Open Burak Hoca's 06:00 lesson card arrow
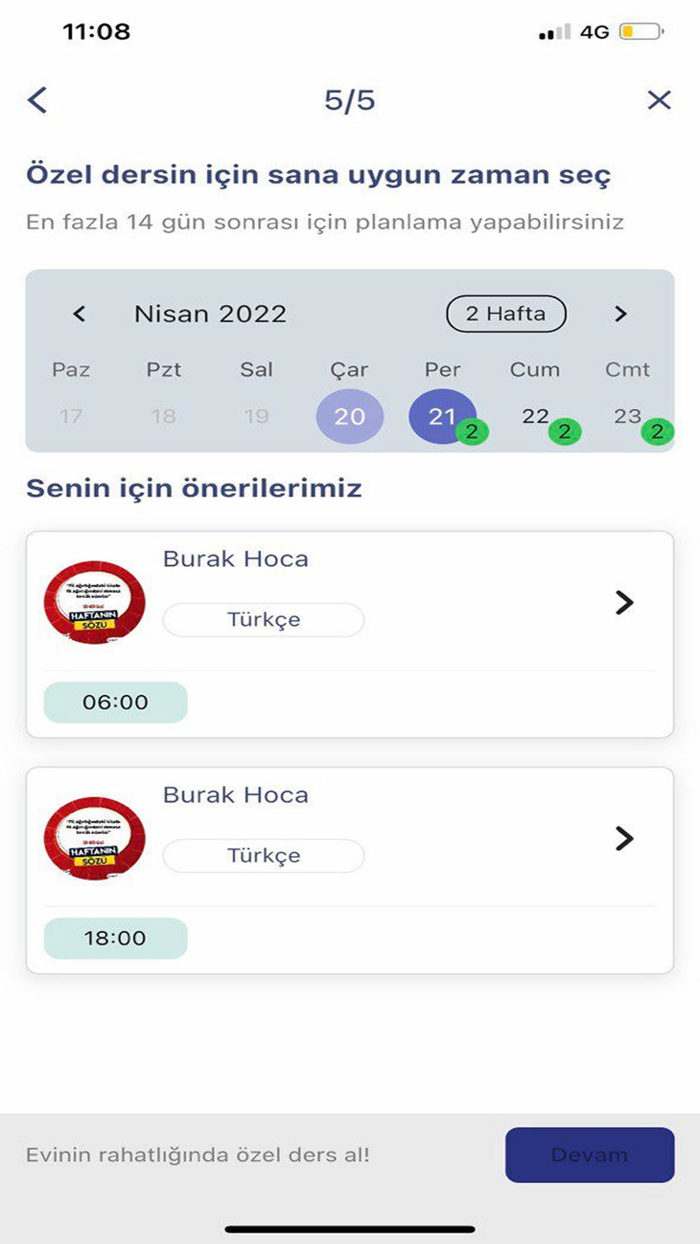Image resolution: width=700 pixels, height=1244 pixels. [624, 602]
